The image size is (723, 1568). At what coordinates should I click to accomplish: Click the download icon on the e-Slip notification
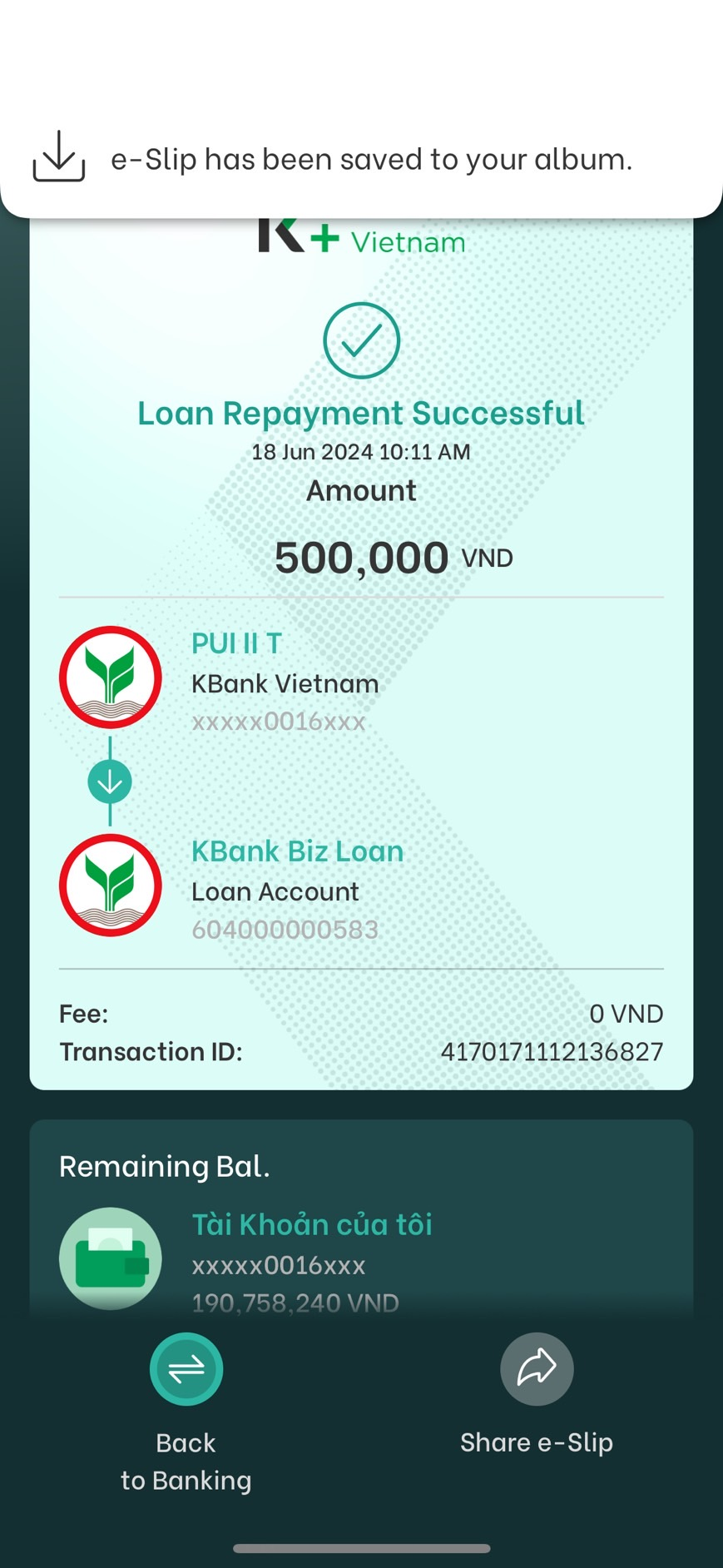point(58,158)
